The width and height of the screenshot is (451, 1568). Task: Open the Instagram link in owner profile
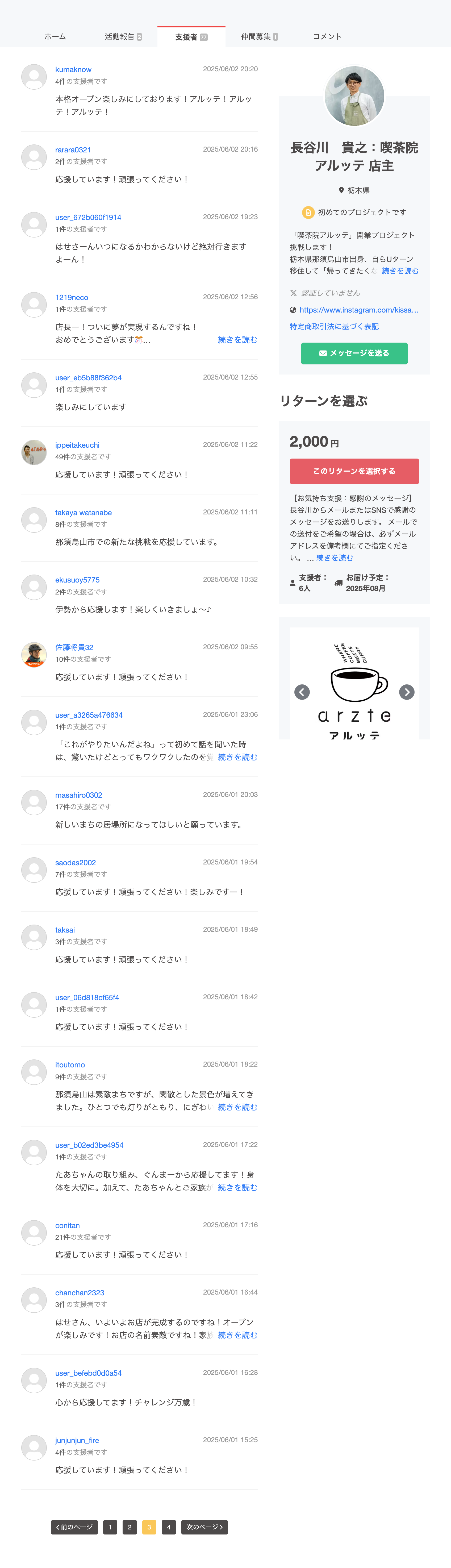click(358, 310)
